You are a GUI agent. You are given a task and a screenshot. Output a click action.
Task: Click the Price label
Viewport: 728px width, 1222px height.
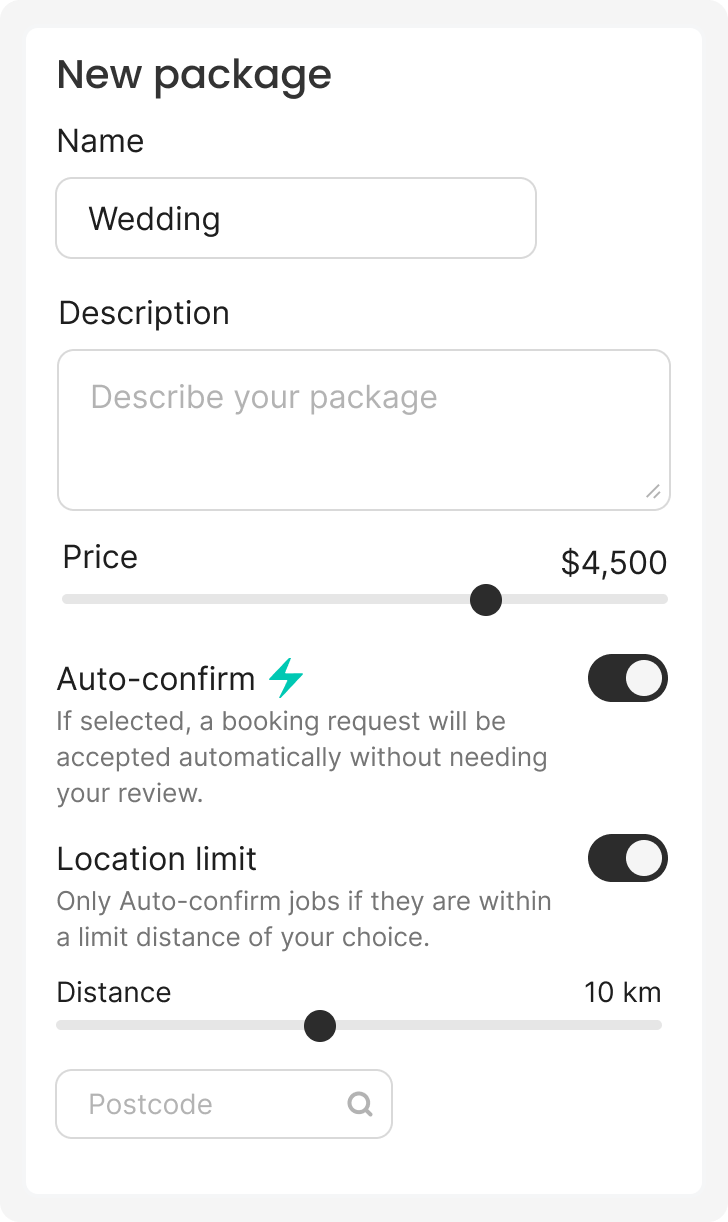99,558
